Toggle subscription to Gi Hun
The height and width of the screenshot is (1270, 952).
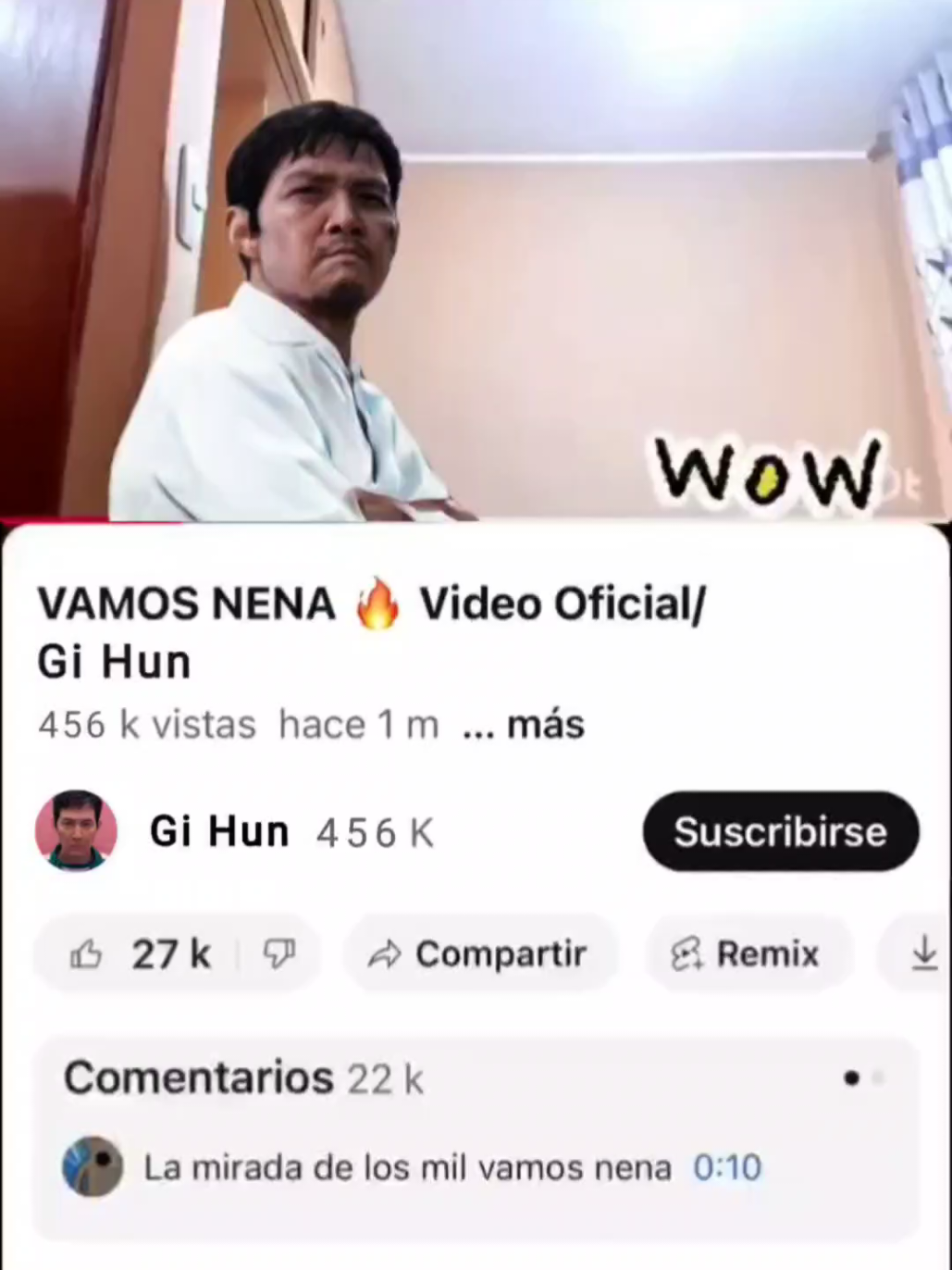click(780, 831)
